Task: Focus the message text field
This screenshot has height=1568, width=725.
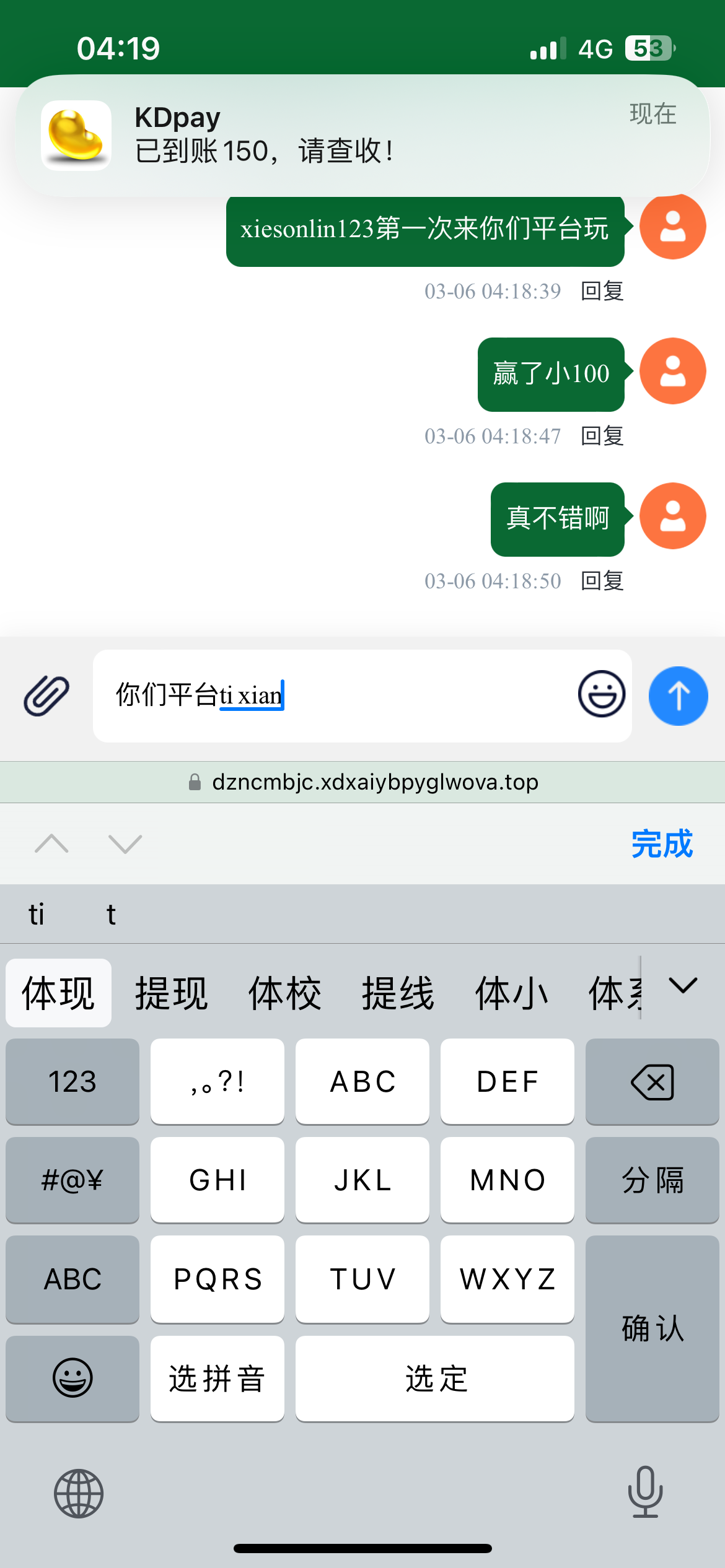Action: [335, 696]
